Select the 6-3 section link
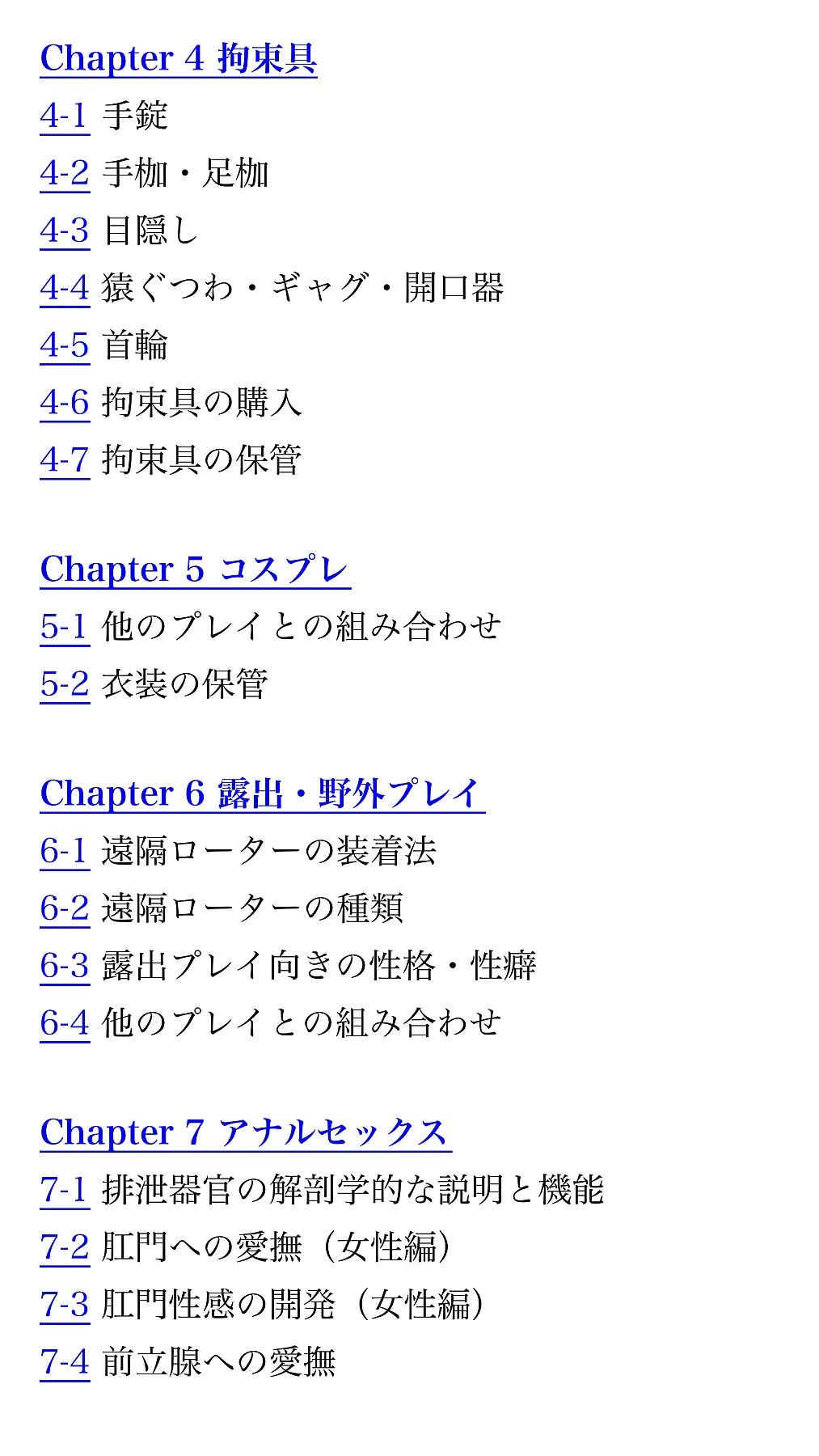The image size is (819, 1456). pos(65,966)
